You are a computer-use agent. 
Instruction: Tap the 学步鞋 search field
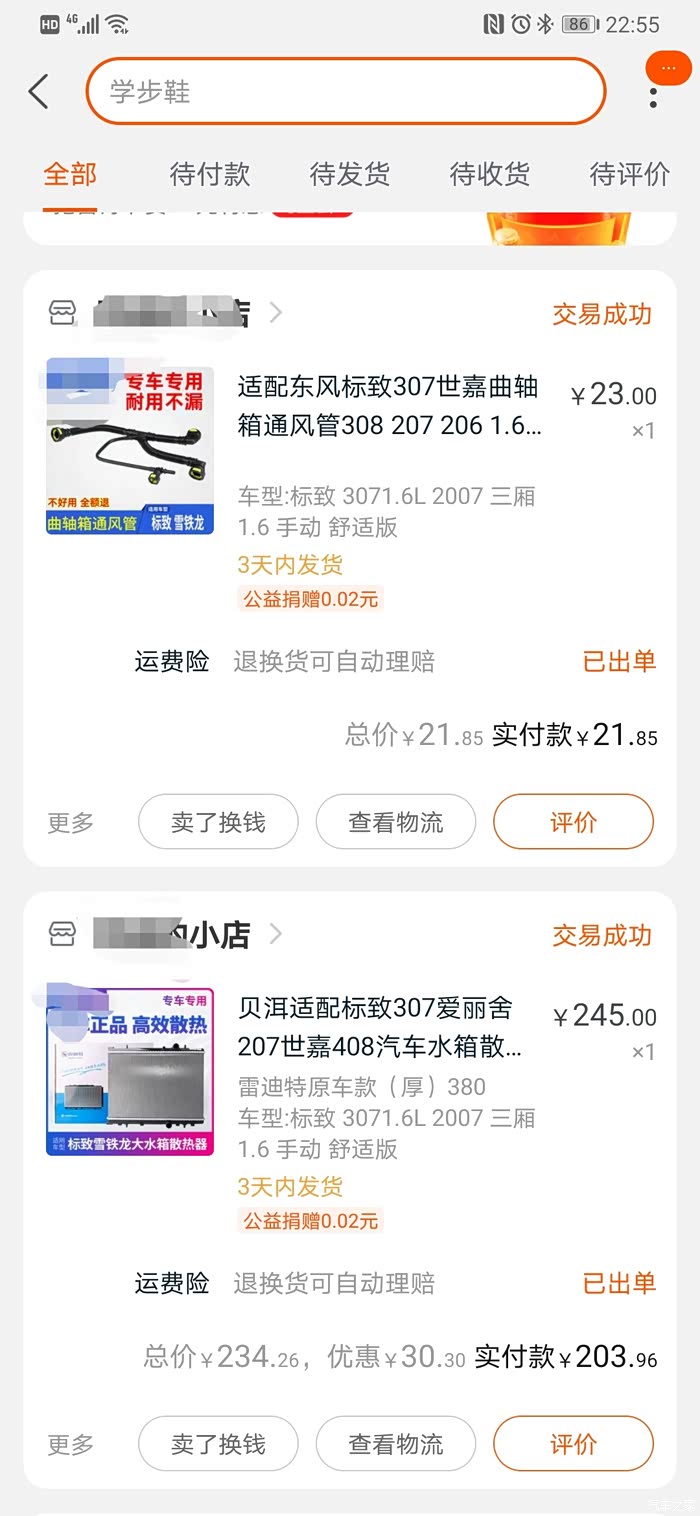pyautogui.click(x=345, y=92)
